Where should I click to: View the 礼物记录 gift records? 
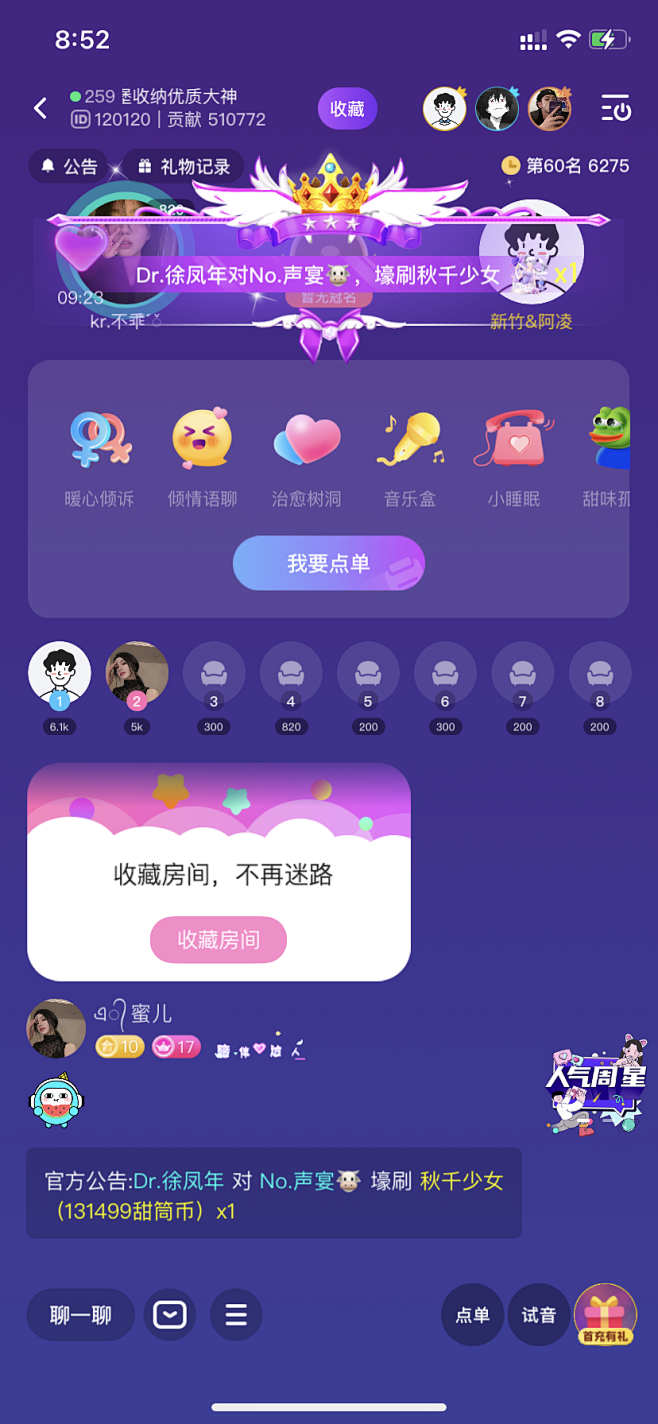184,166
